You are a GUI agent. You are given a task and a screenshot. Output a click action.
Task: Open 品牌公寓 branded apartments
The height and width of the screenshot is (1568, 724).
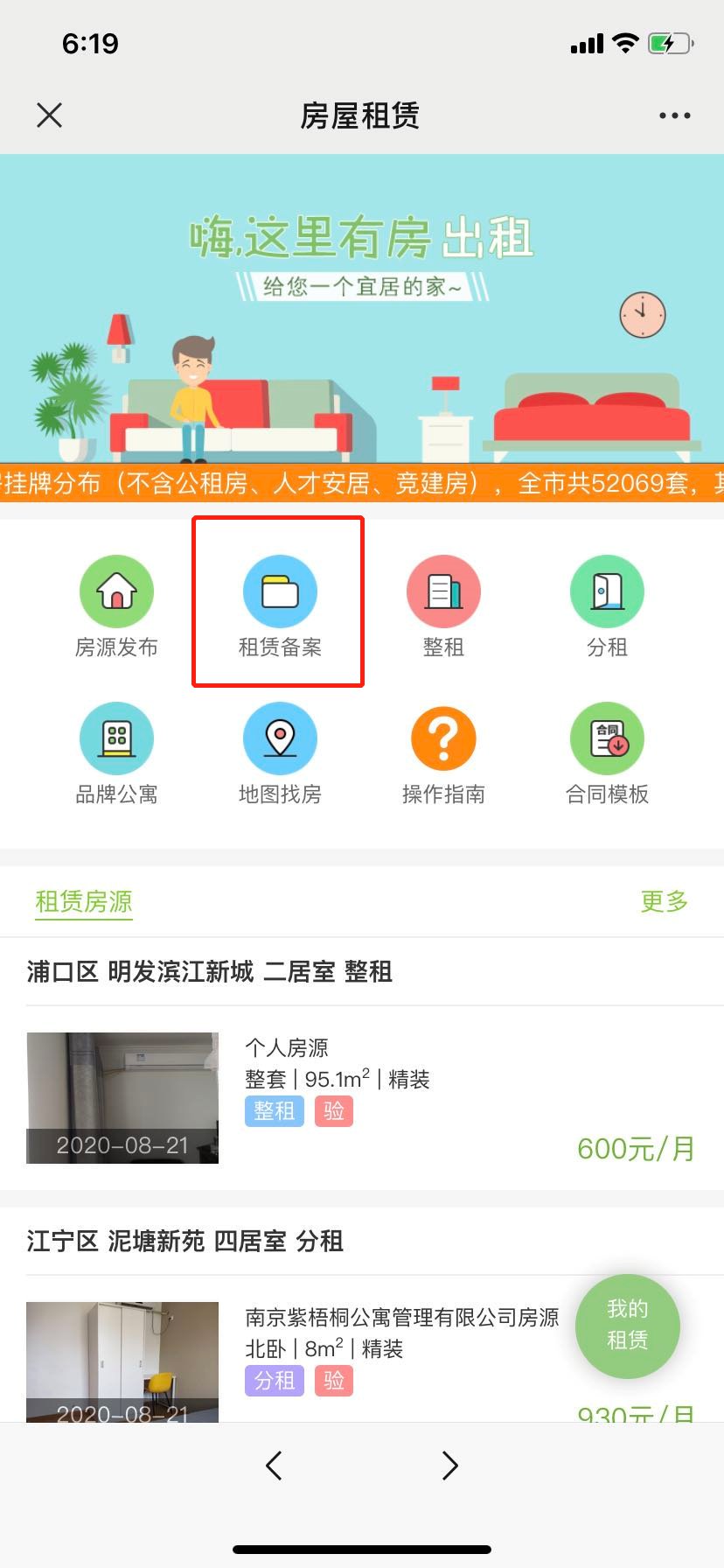[x=116, y=753]
